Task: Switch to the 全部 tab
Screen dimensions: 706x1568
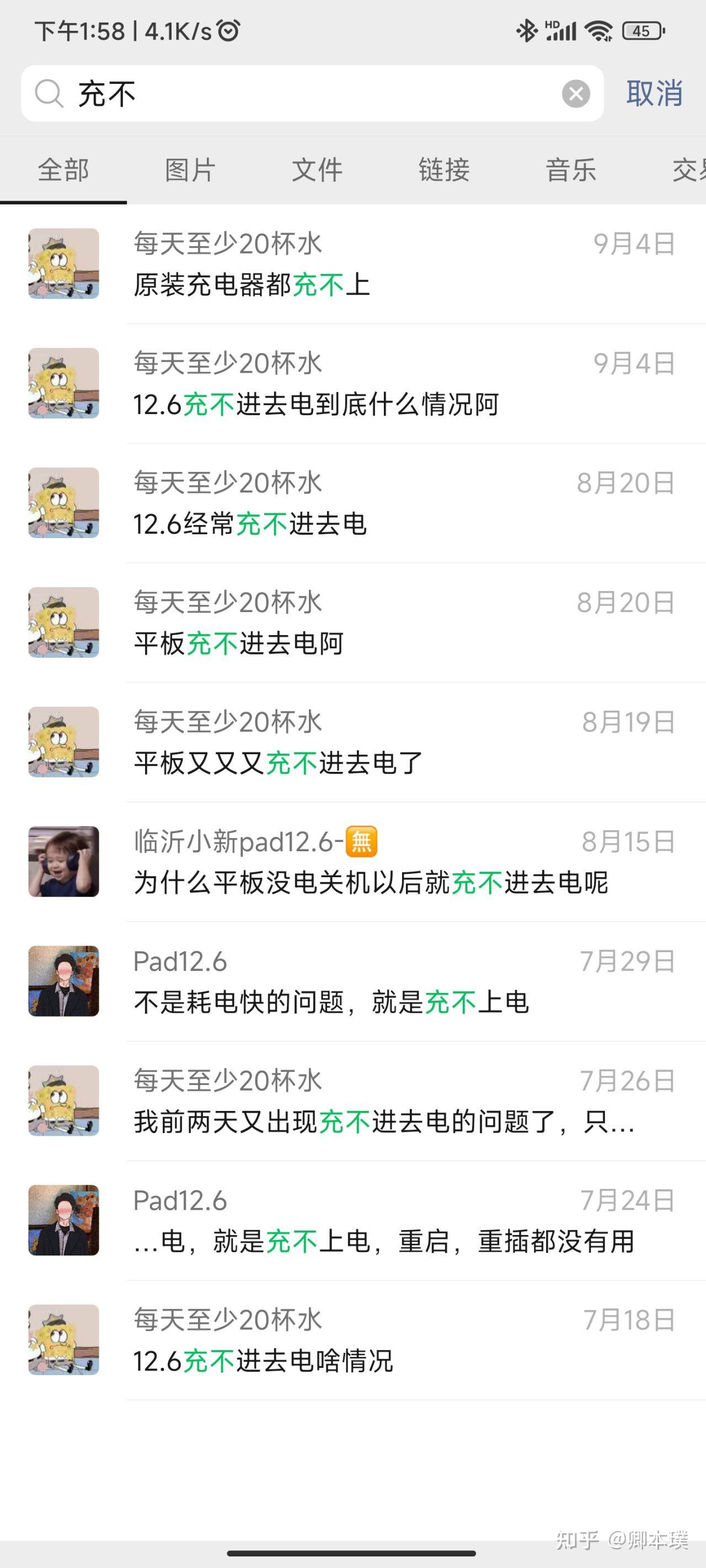Action: [63, 170]
